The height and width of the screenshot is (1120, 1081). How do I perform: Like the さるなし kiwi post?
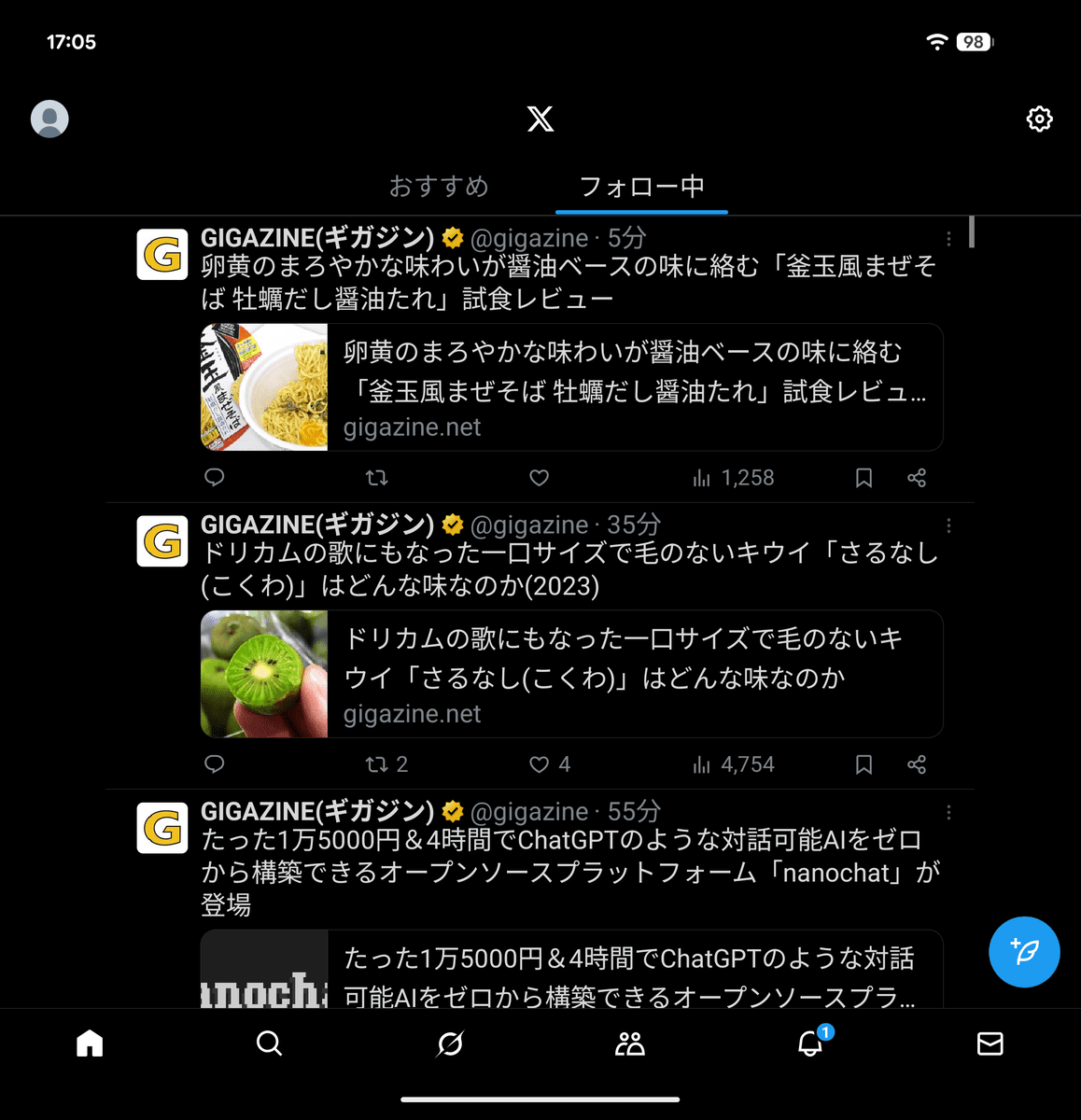click(540, 764)
